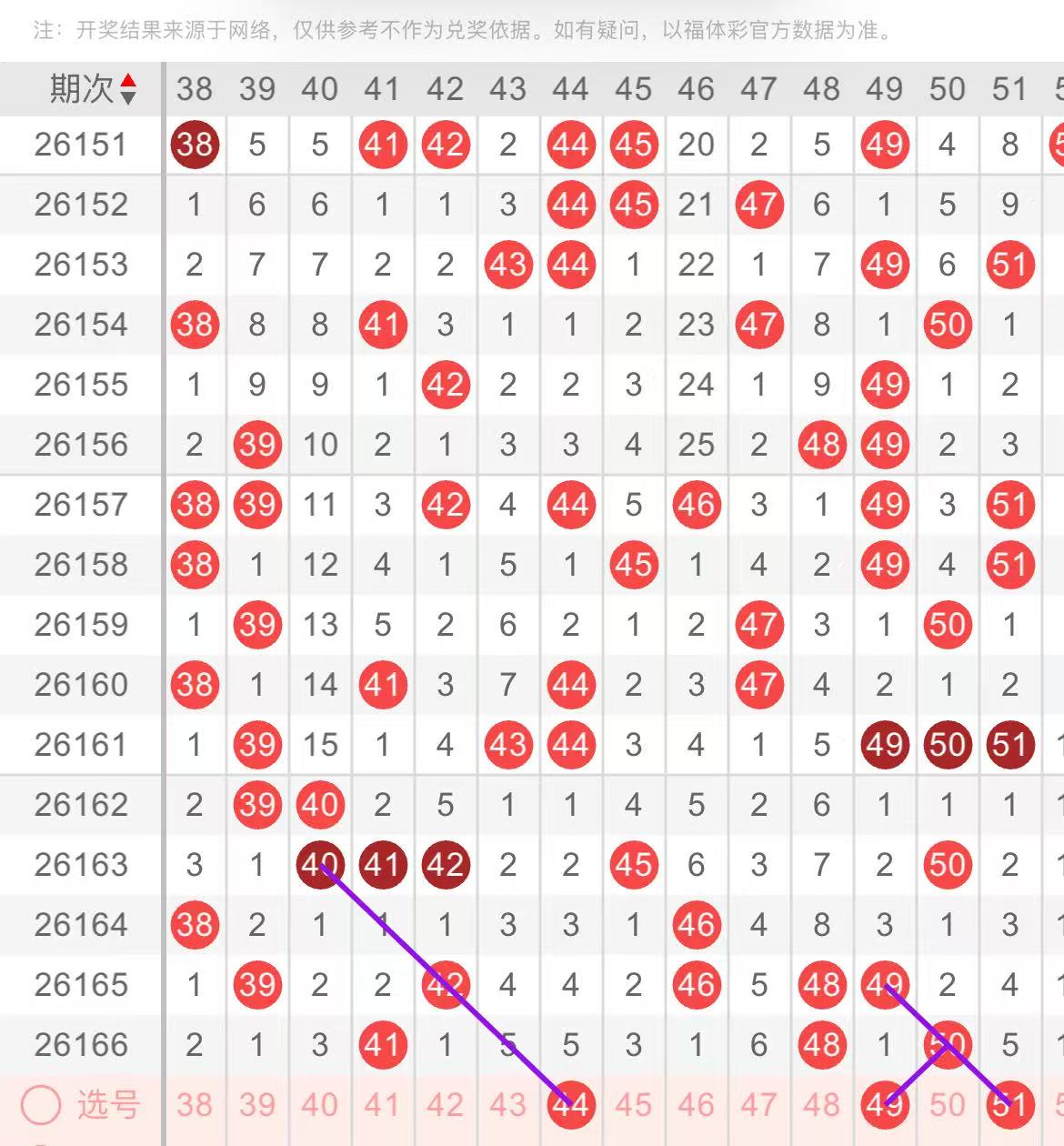
Task: Pick number 46 in the 选号 row
Action: (696, 1105)
